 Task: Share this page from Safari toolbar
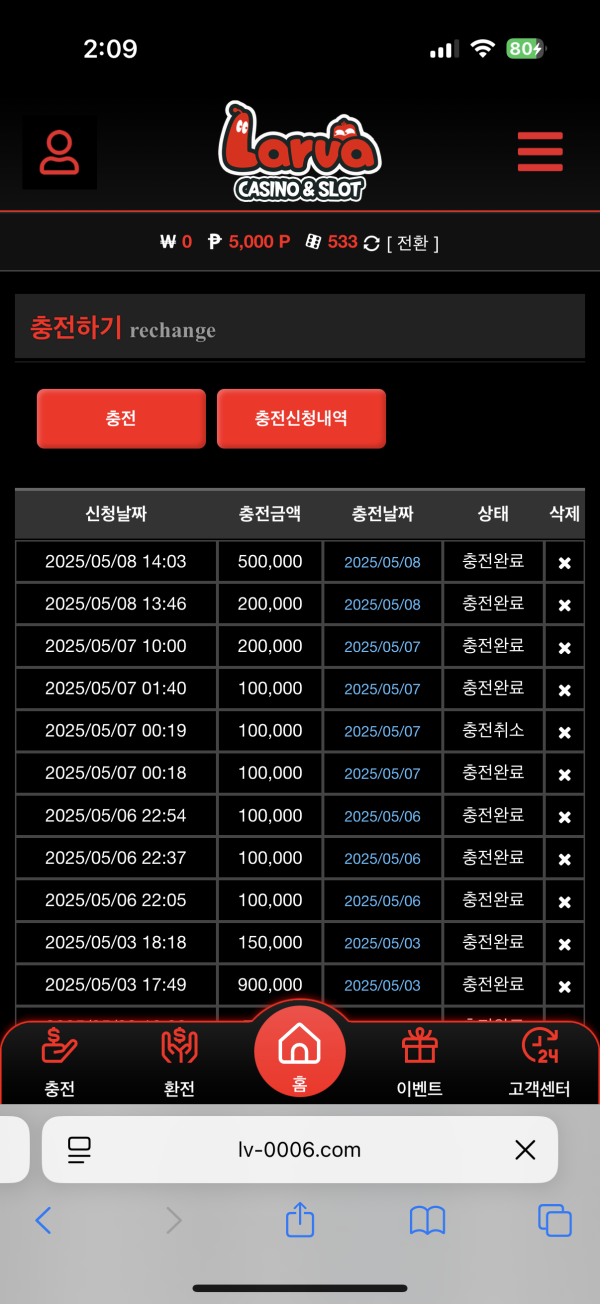[x=300, y=1220]
